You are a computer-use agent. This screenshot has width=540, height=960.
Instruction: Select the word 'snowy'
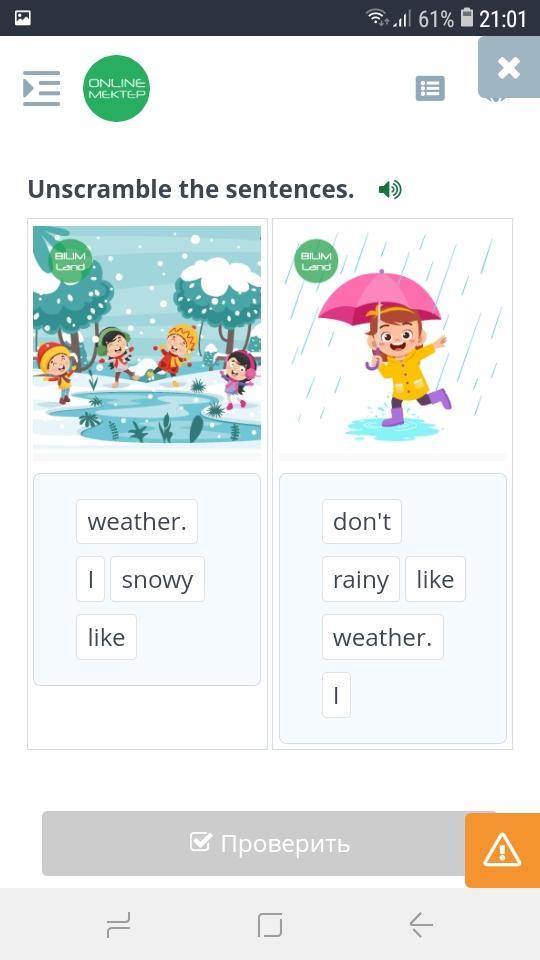point(157,579)
